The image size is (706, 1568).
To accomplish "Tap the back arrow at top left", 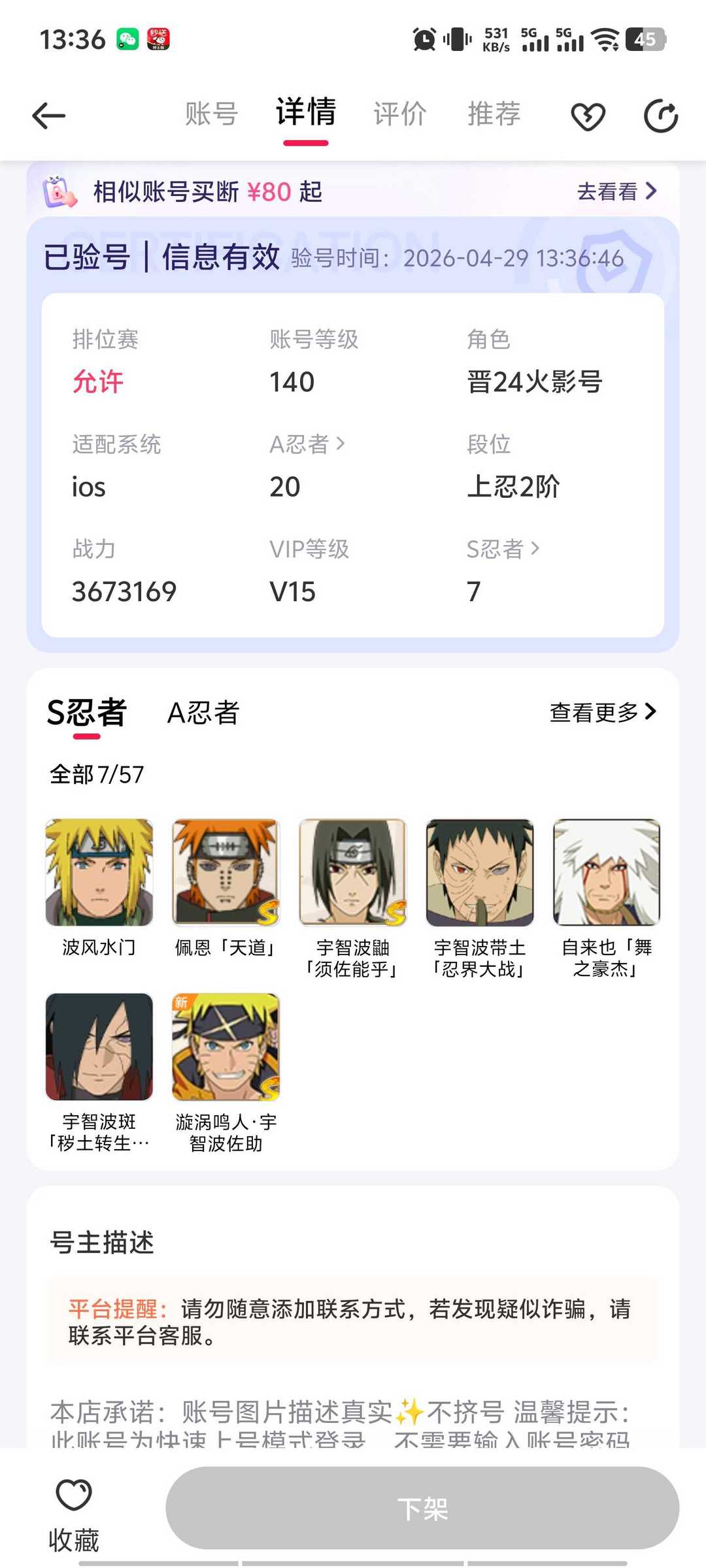I will point(47,115).
